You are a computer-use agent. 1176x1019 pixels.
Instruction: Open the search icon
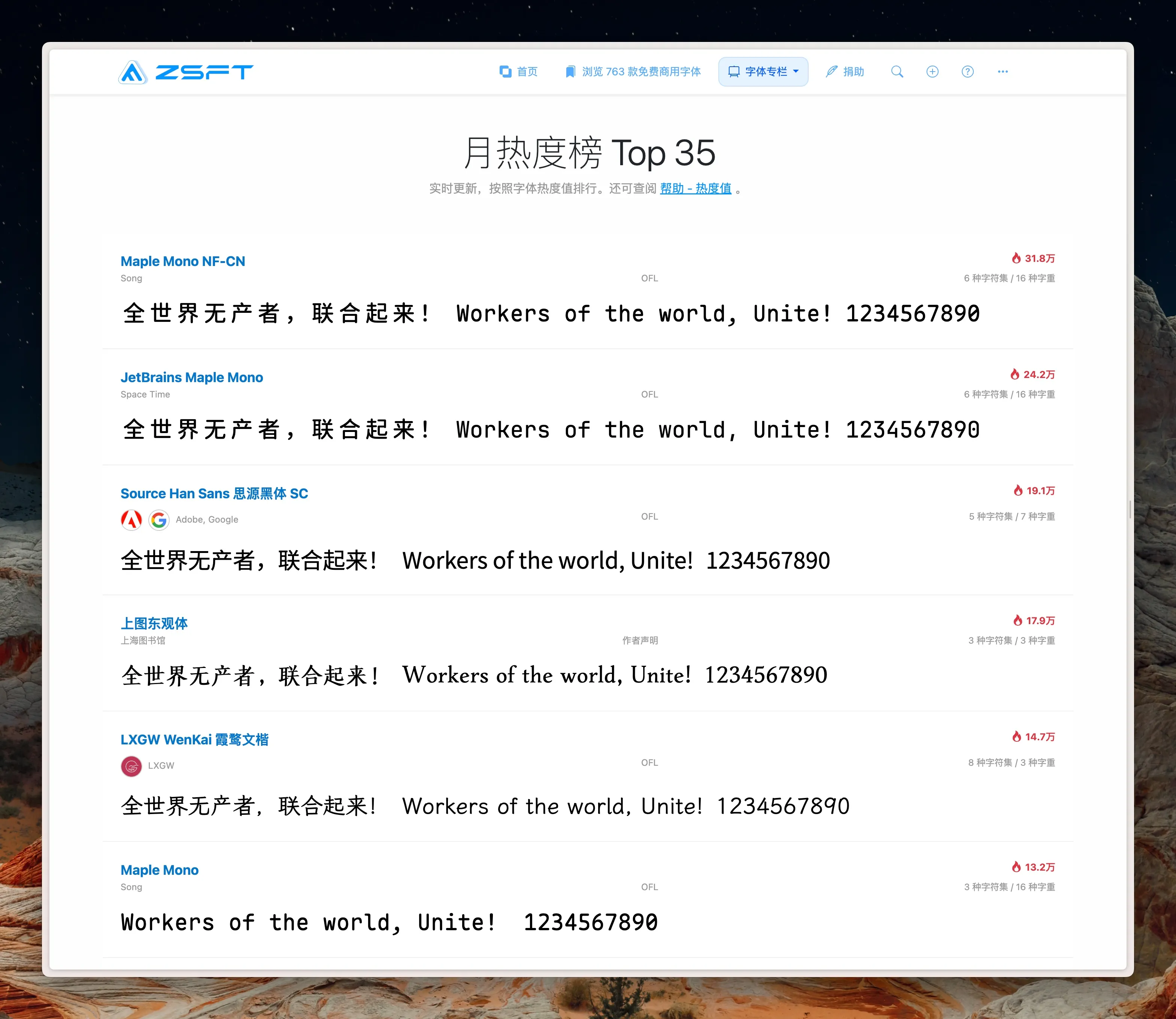(897, 72)
